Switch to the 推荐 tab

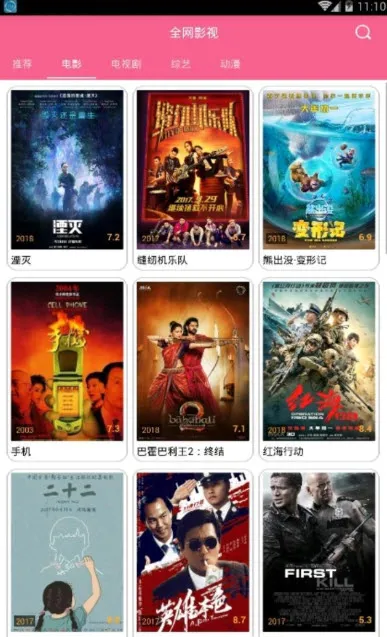(x=22, y=64)
